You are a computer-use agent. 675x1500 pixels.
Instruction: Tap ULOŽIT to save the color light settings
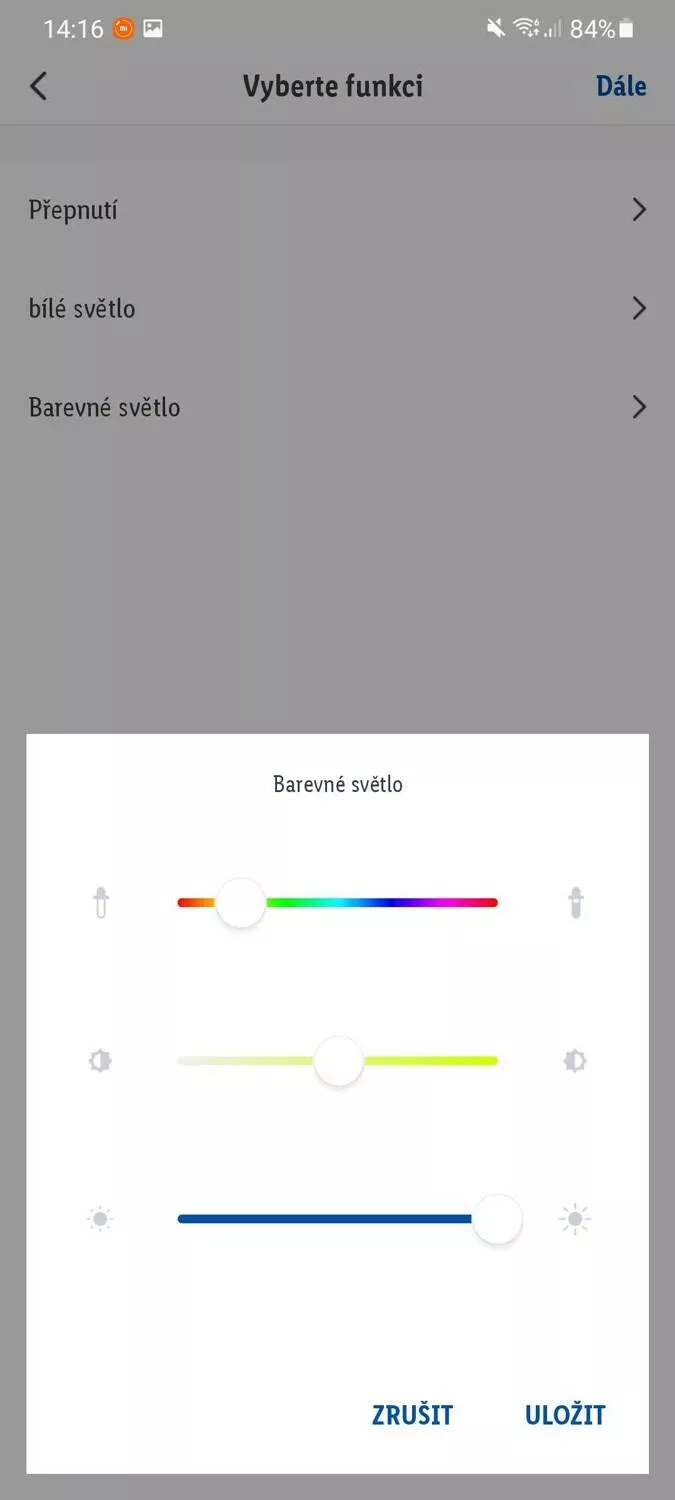pyautogui.click(x=565, y=1415)
